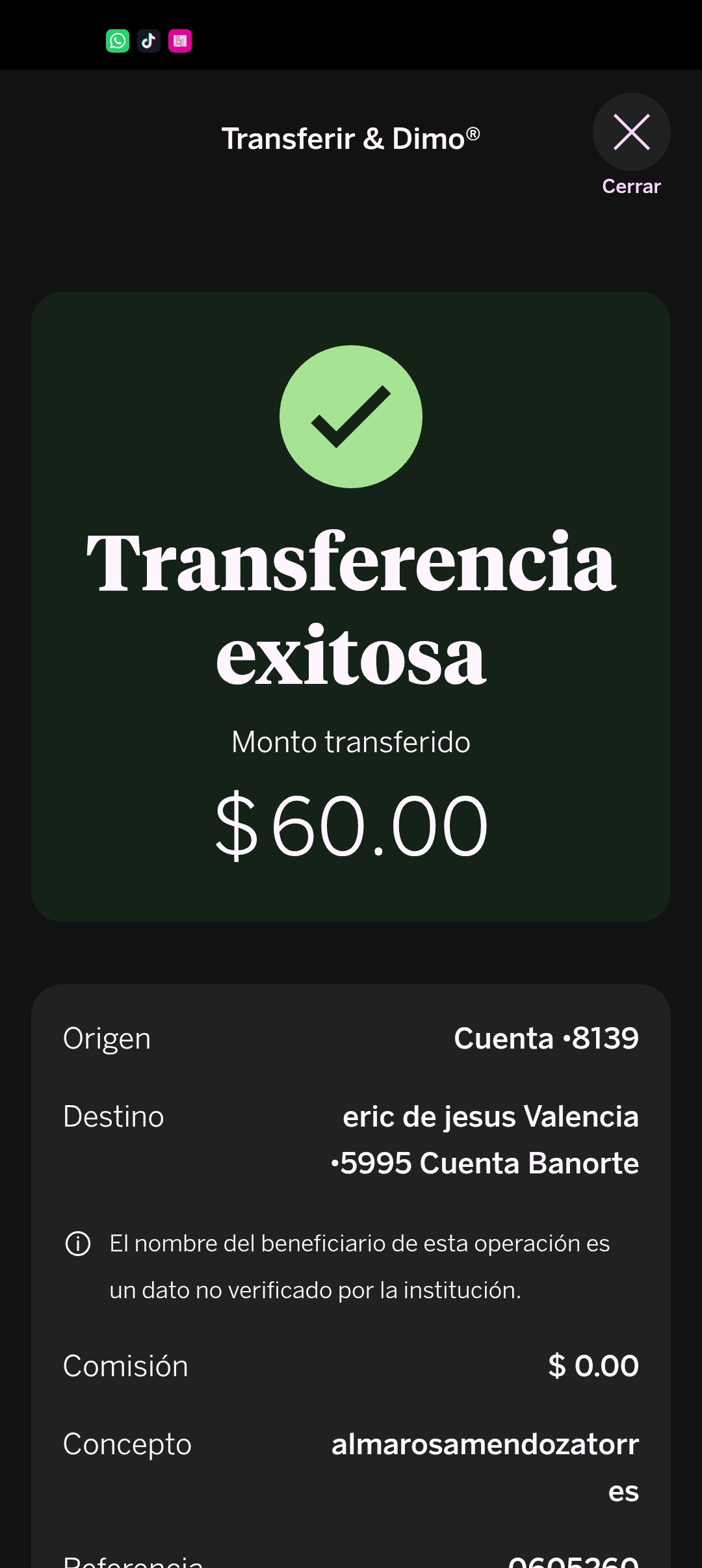Close the transfer confirmation screen
Screen dimensions: 702x1568
point(631,133)
